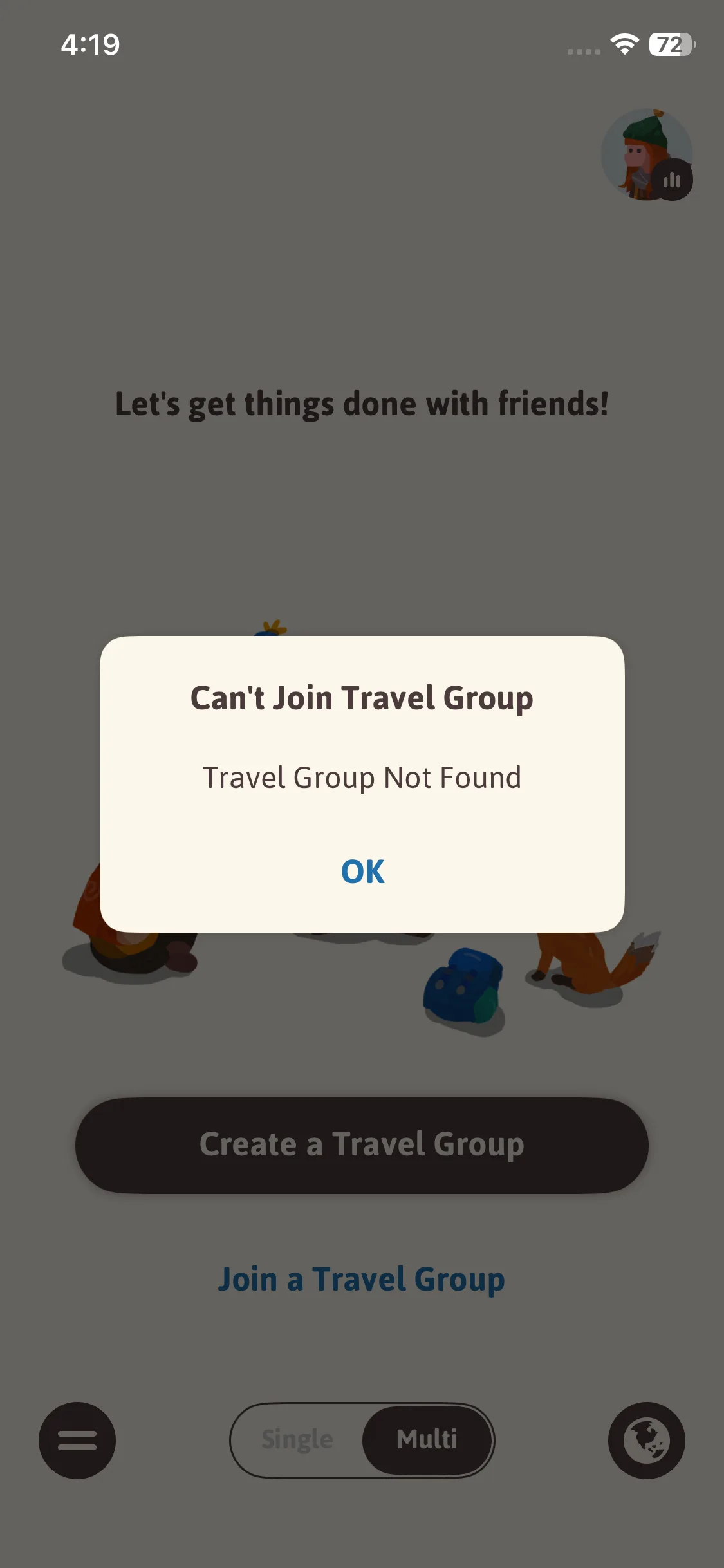Dismiss the alert with OK
The image size is (724, 1568).
point(362,872)
